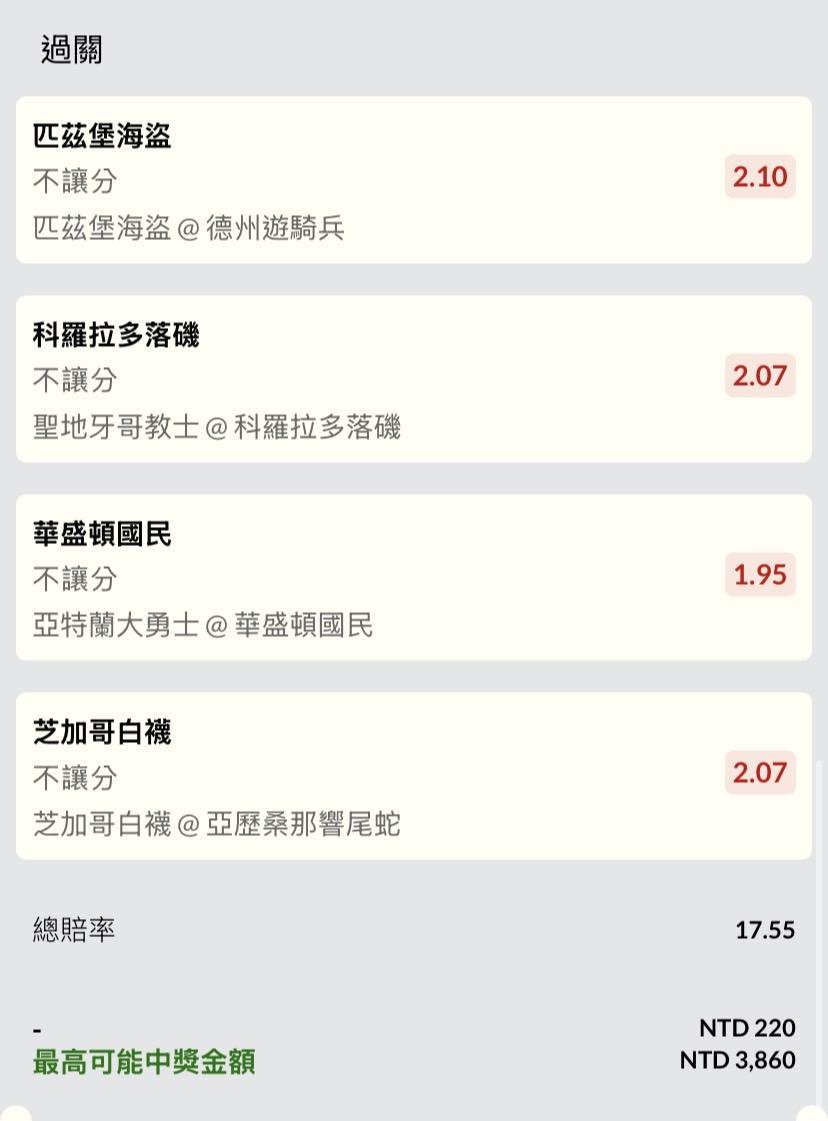The width and height of the screenshot is (828, 1121).
Task: View the 華盛頓國民 bet selection card
Action: pos(413,577)
